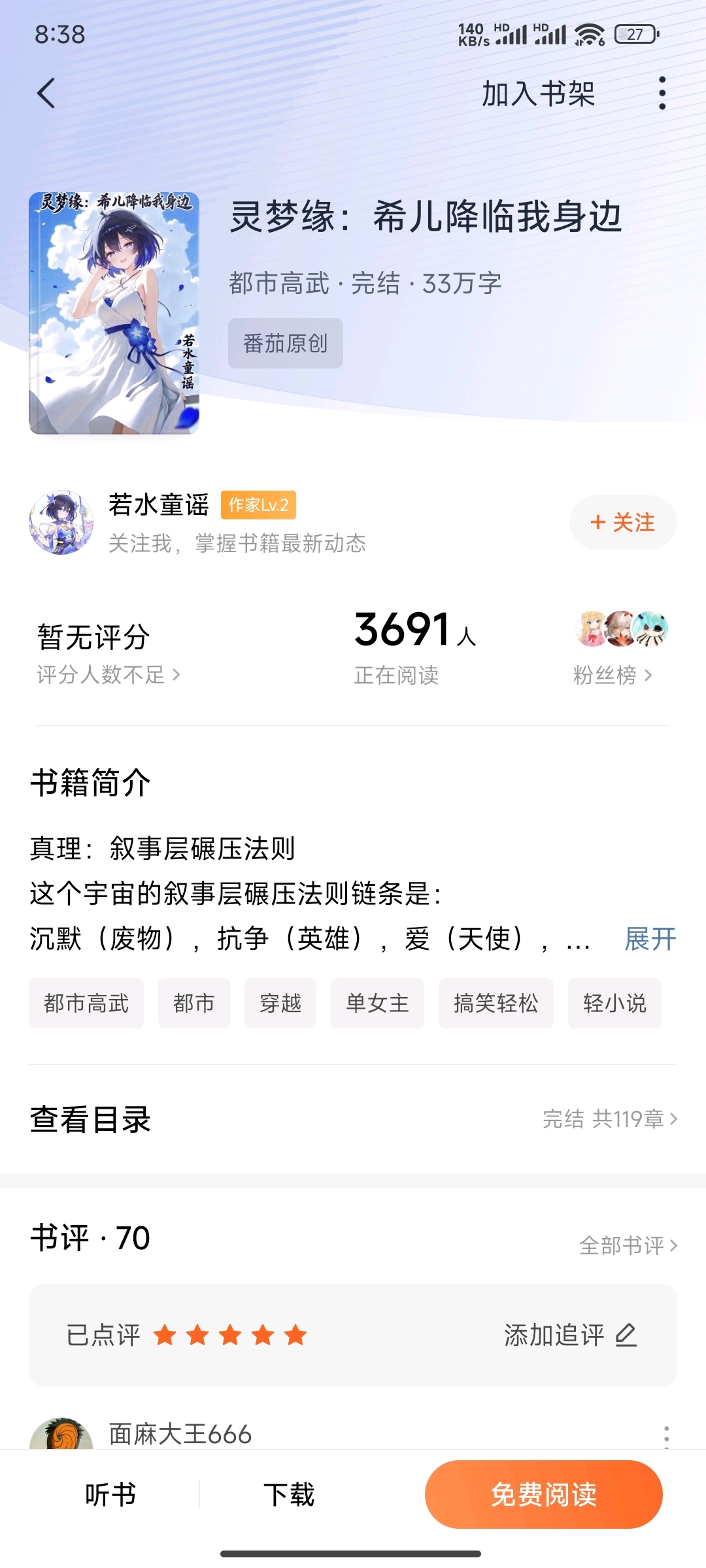Follow author 若水童谣 with 关注
706x1568 pixels.
tap(622, 523)
